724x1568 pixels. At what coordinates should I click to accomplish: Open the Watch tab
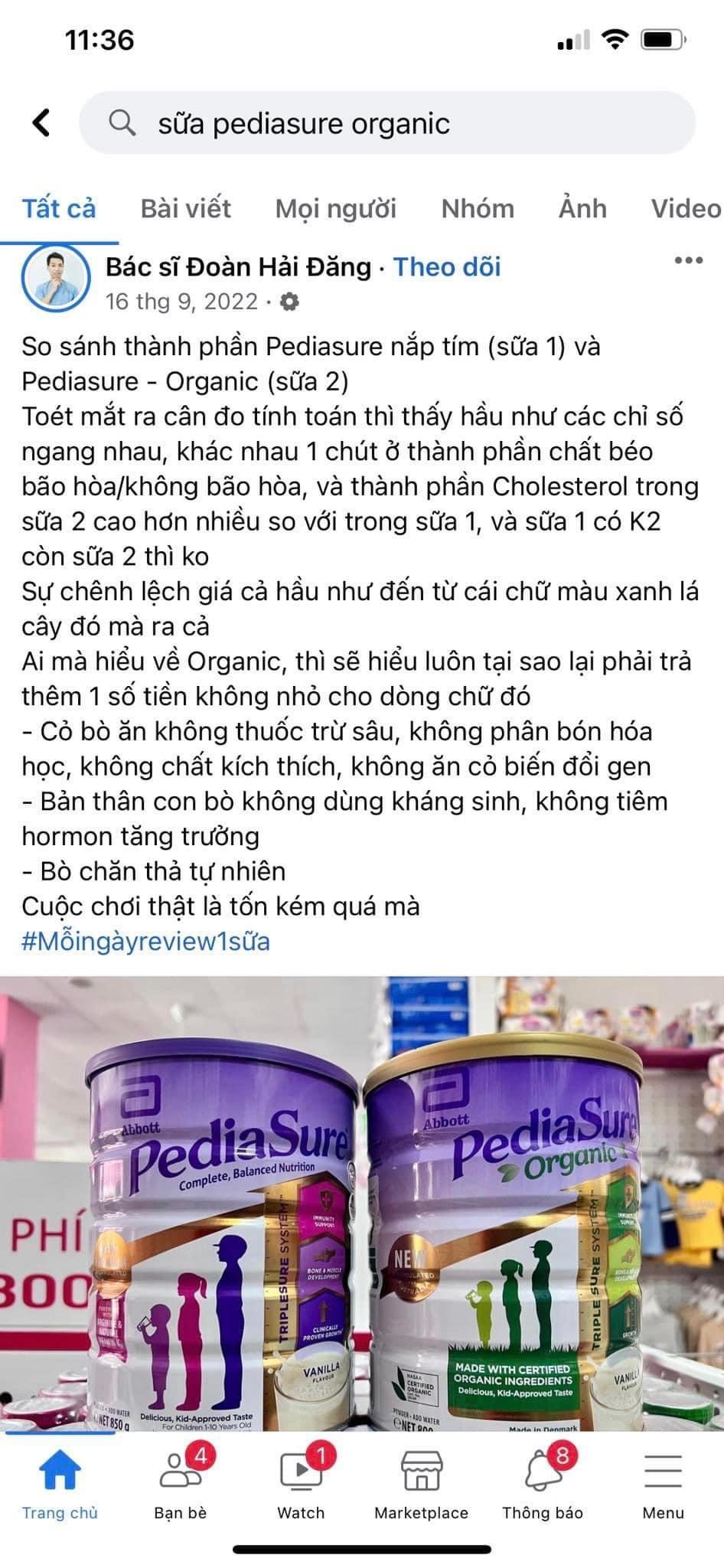[x=301, y=1485]
